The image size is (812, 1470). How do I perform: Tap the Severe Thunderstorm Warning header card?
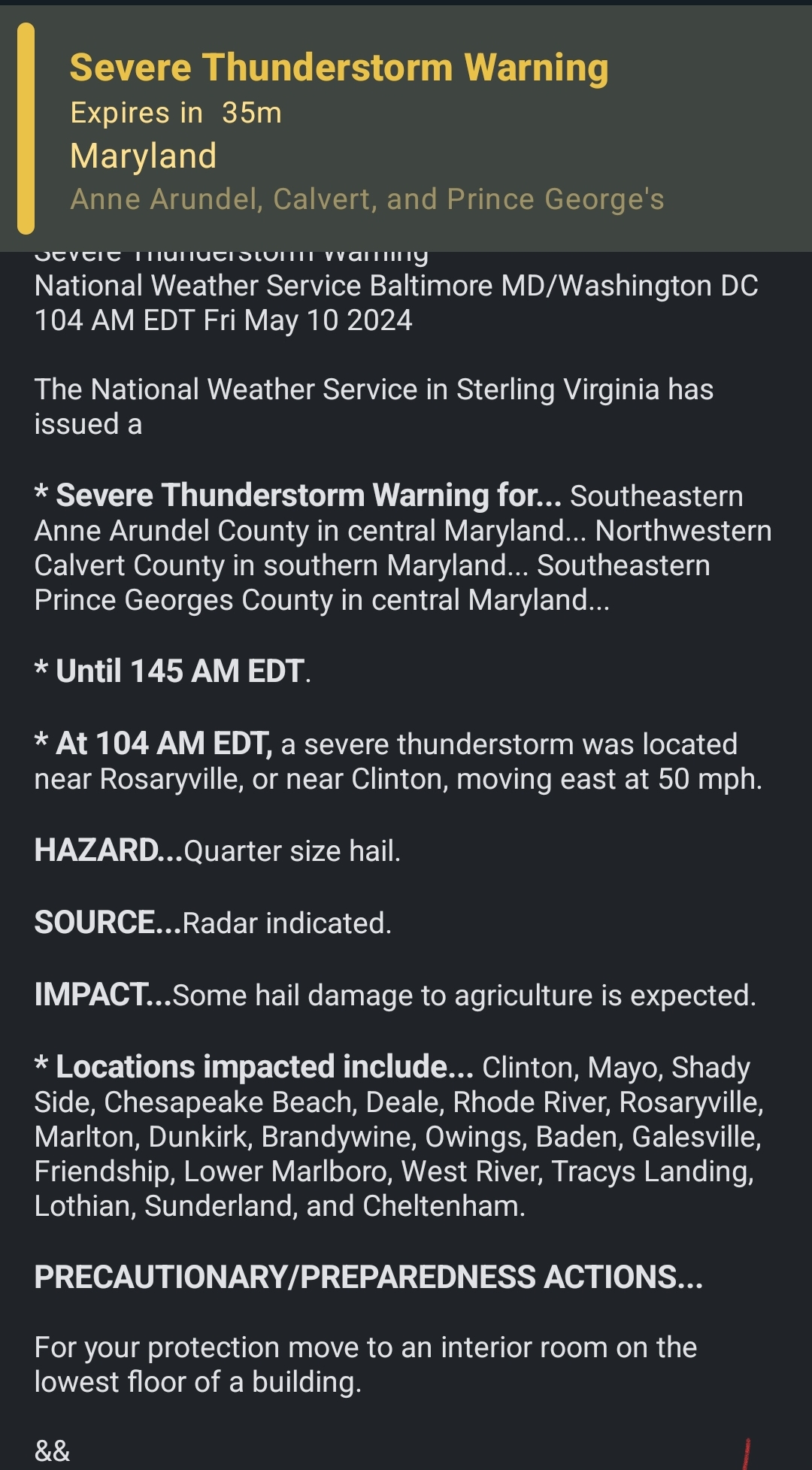pyautogui.click(x=406, y=129)
